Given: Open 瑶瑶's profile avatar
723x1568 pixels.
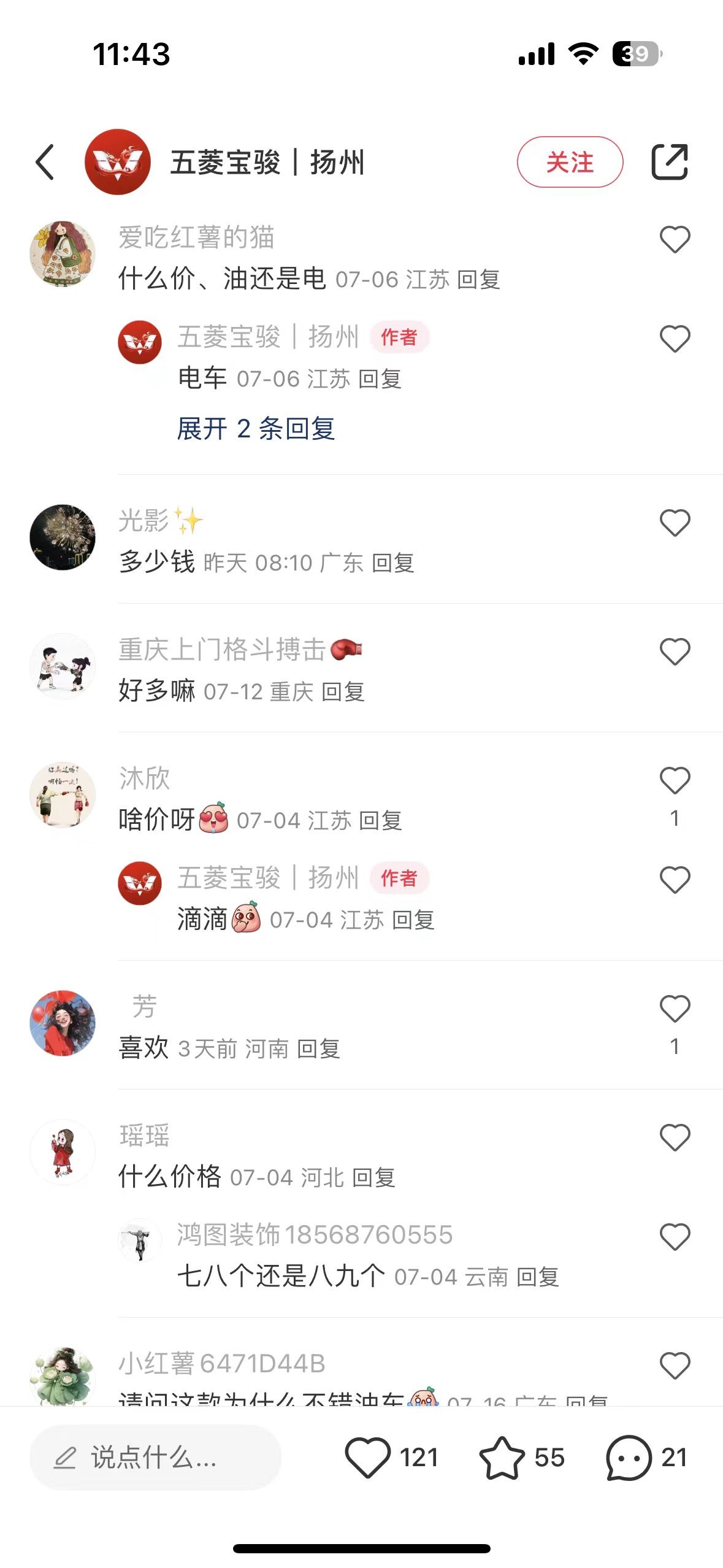Looking at the screenshot, I should 63,1152.
